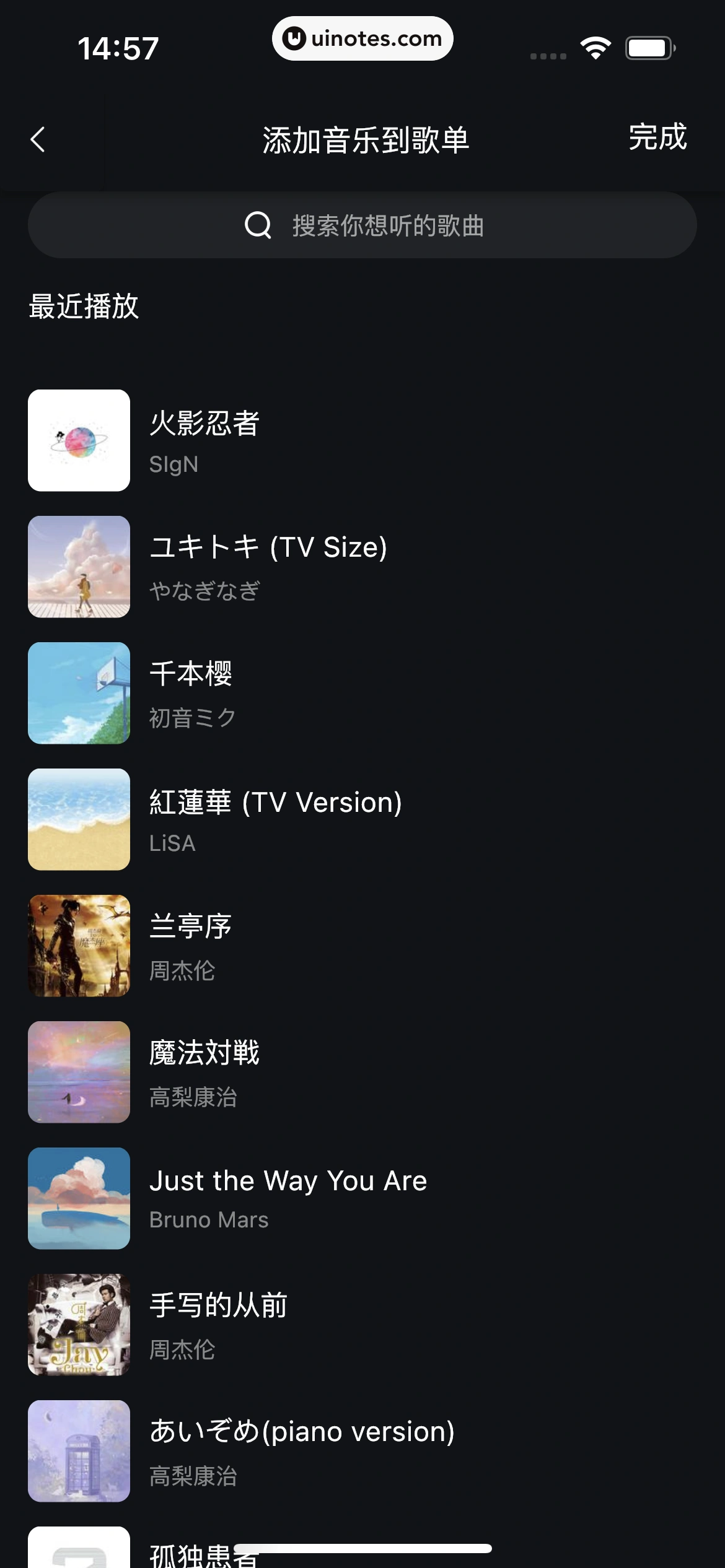Tap the whale artwork for Just the Way You Are

[x=78, y=1199]
